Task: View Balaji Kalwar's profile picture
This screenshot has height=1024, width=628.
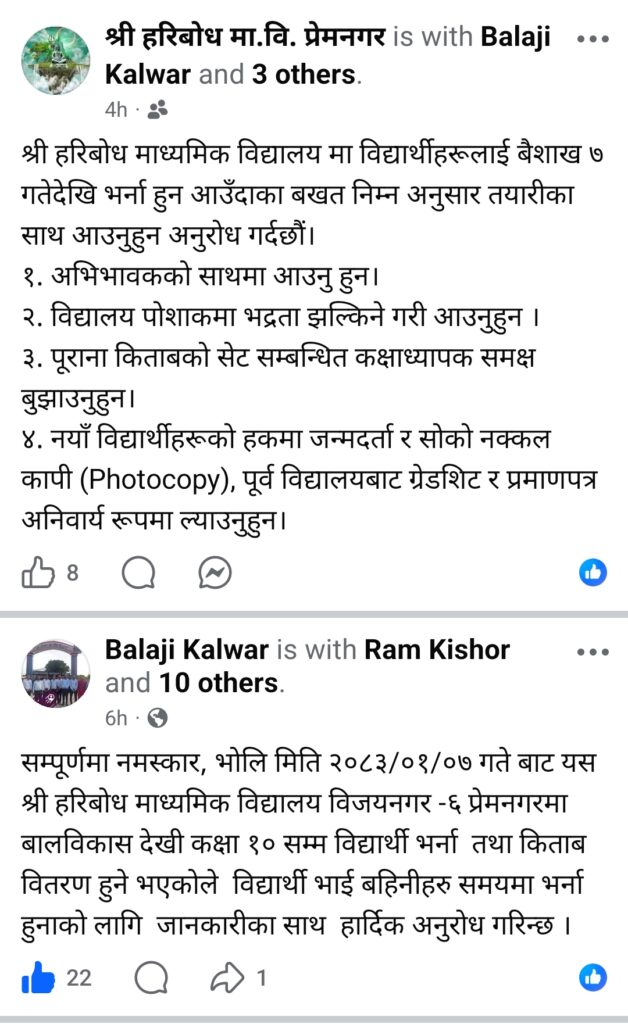Action: pyautogui.click(x=56, y=674)
